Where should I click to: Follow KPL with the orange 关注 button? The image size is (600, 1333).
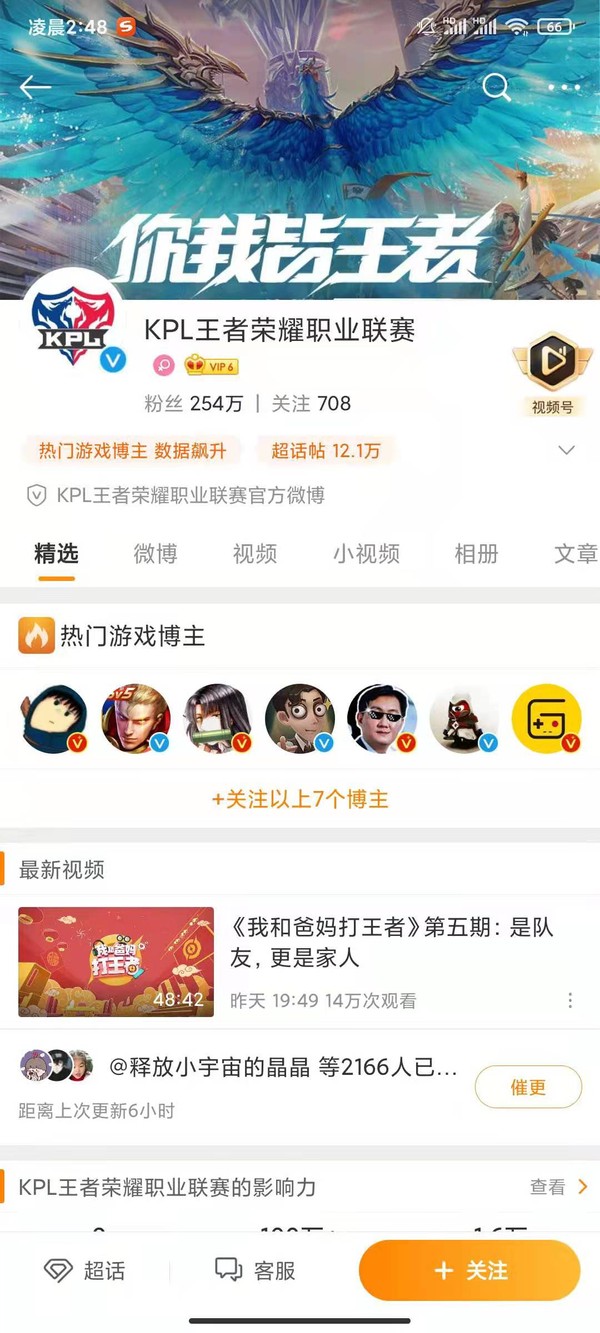470,1271
